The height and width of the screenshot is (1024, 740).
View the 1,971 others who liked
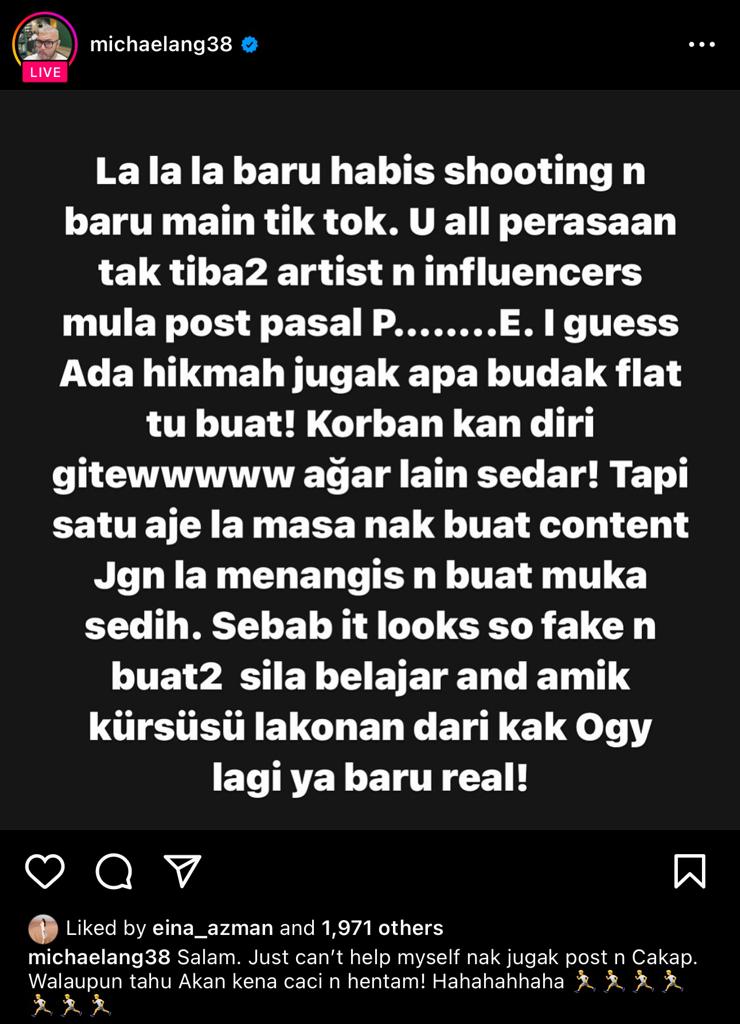[x=382, y=929]
